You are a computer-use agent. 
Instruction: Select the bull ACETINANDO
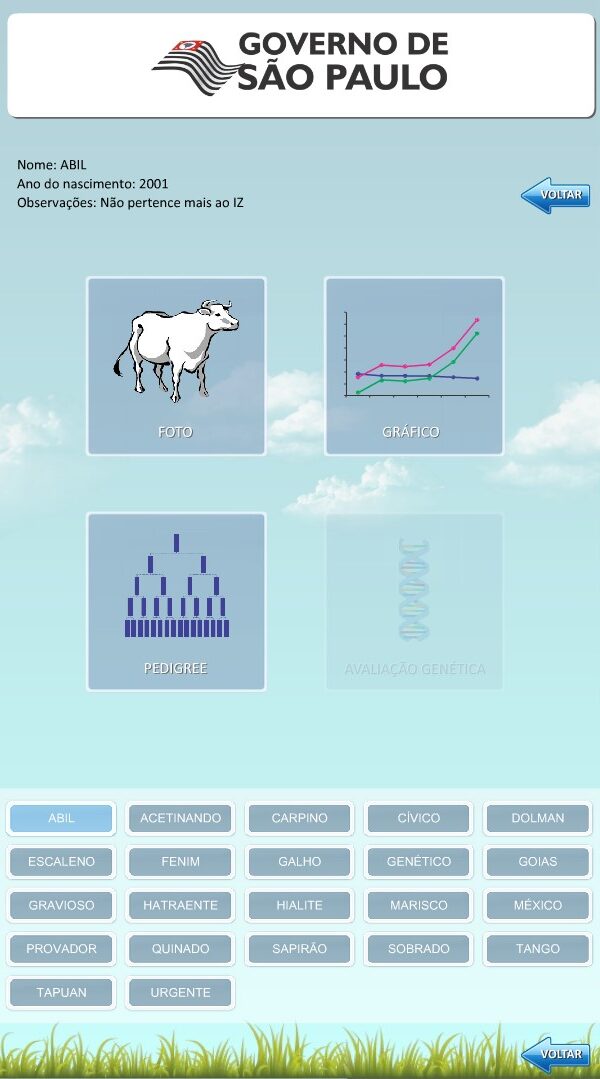[180, 818]
